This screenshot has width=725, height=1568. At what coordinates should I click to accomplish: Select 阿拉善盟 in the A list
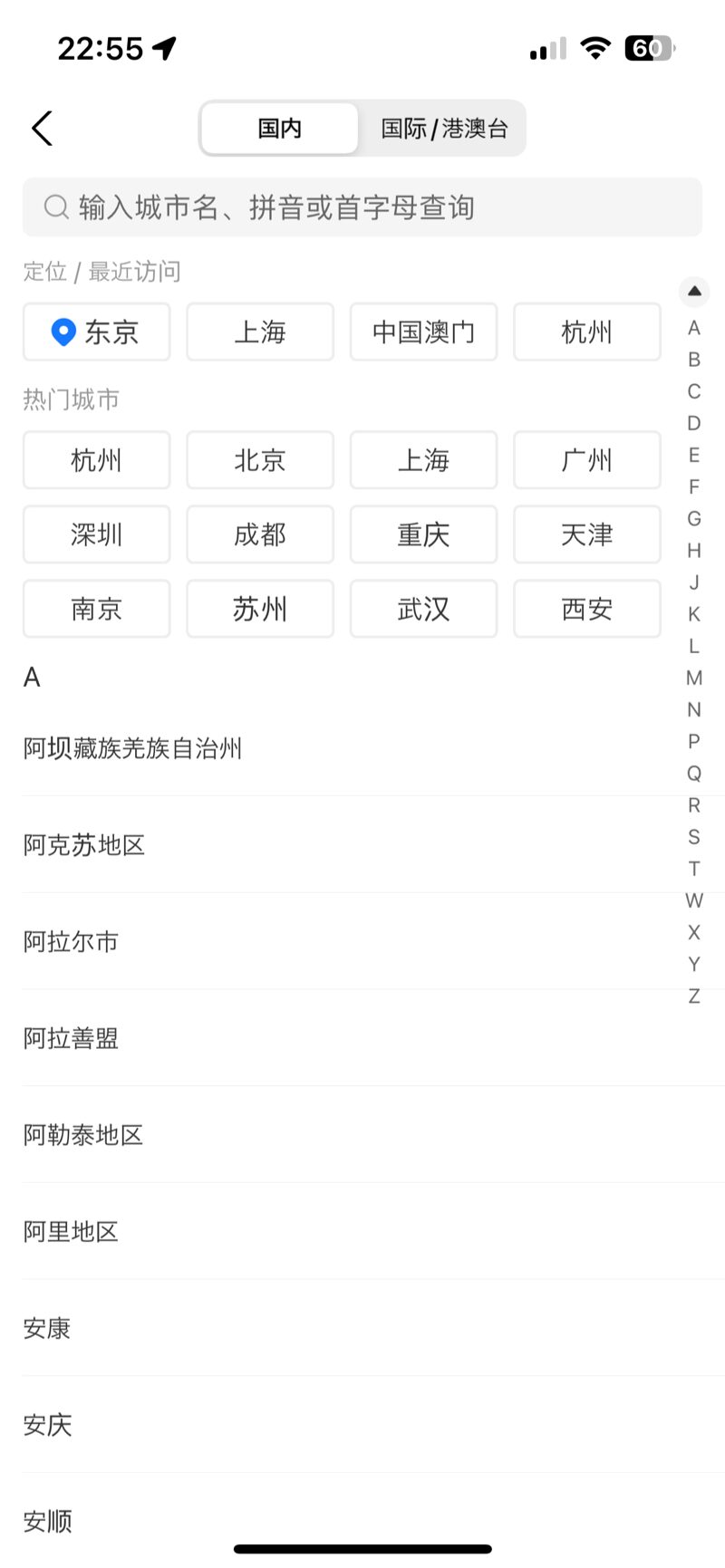click(x=72, y=1038)
